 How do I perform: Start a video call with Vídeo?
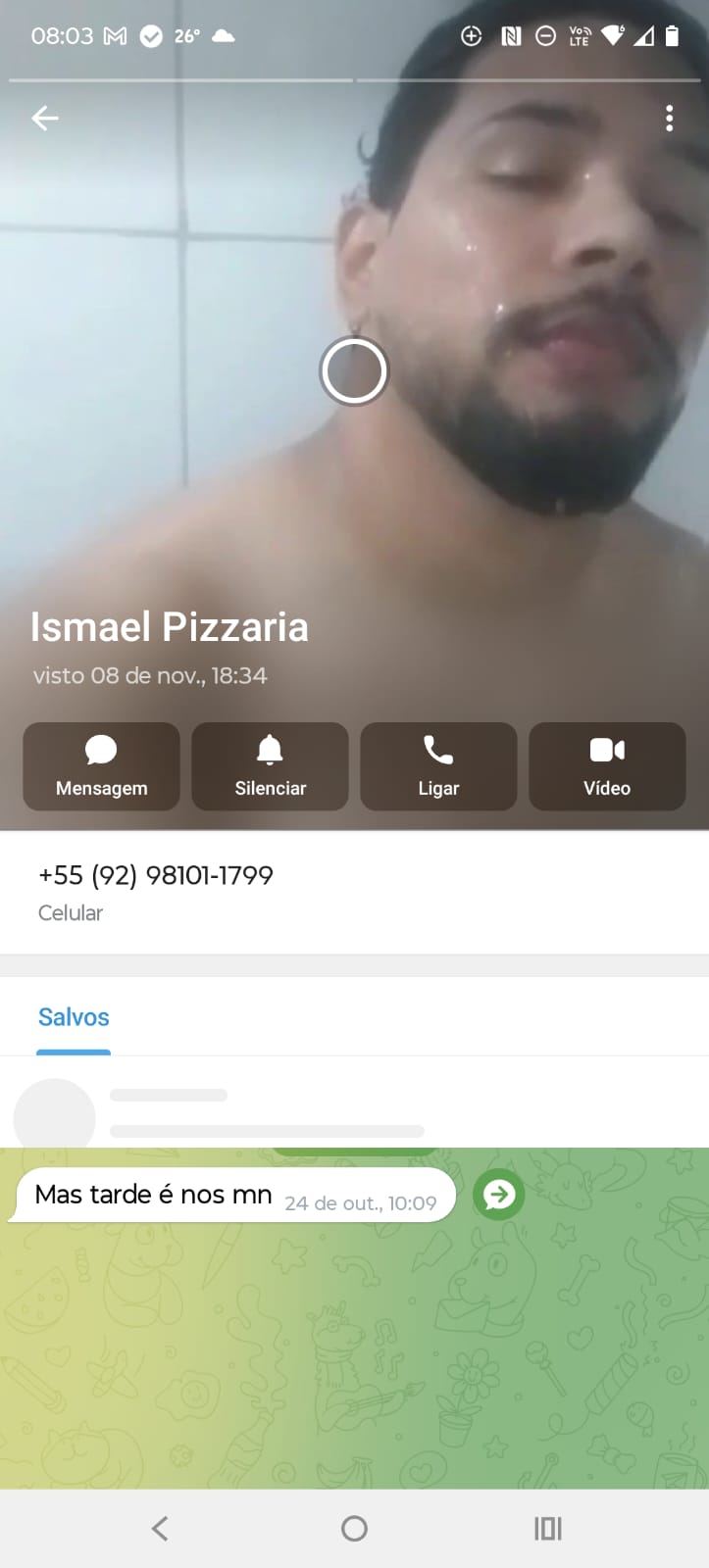click(x=607, y=766)
